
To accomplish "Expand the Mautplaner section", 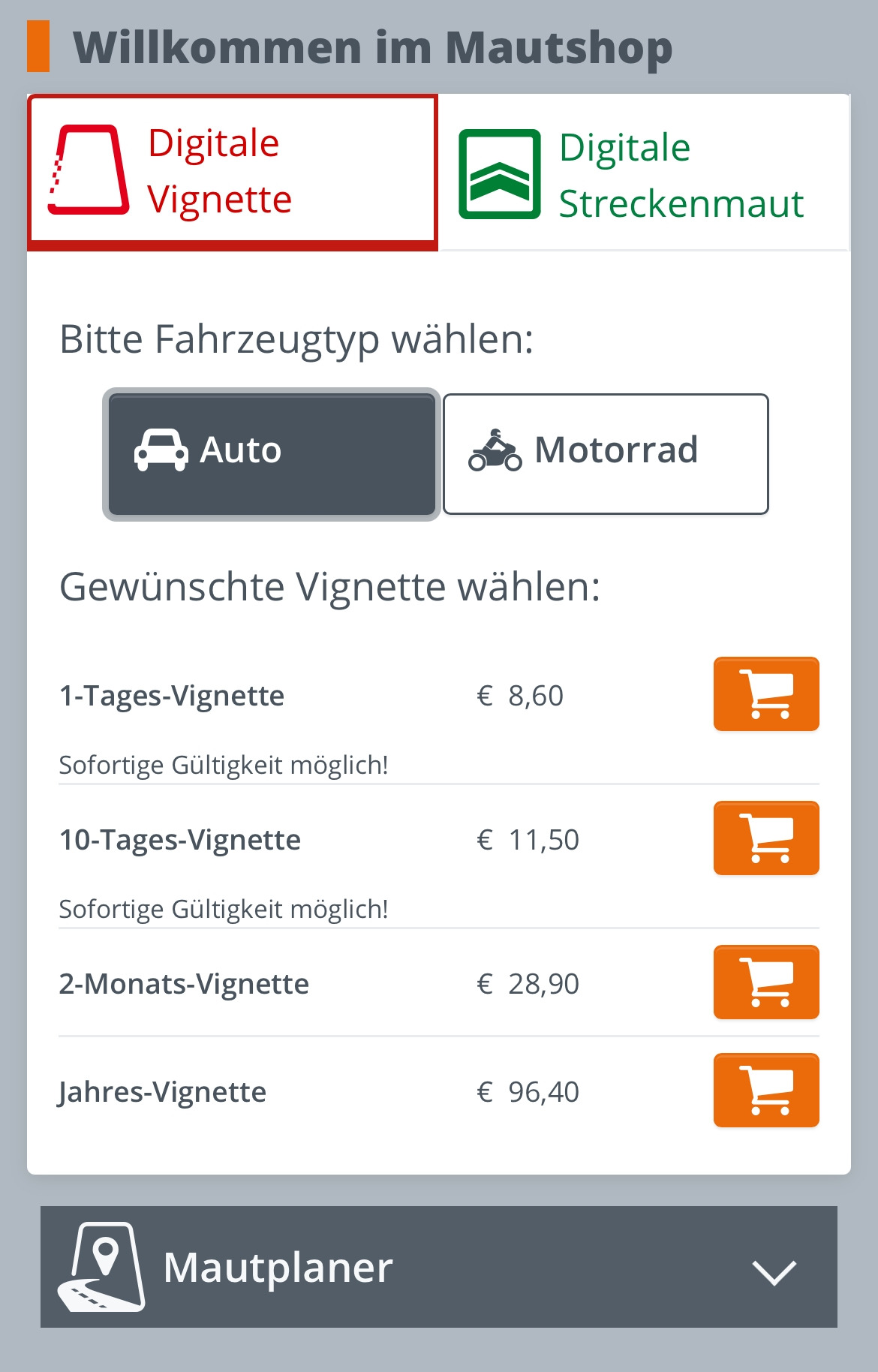I will [x=439, y=1267].
